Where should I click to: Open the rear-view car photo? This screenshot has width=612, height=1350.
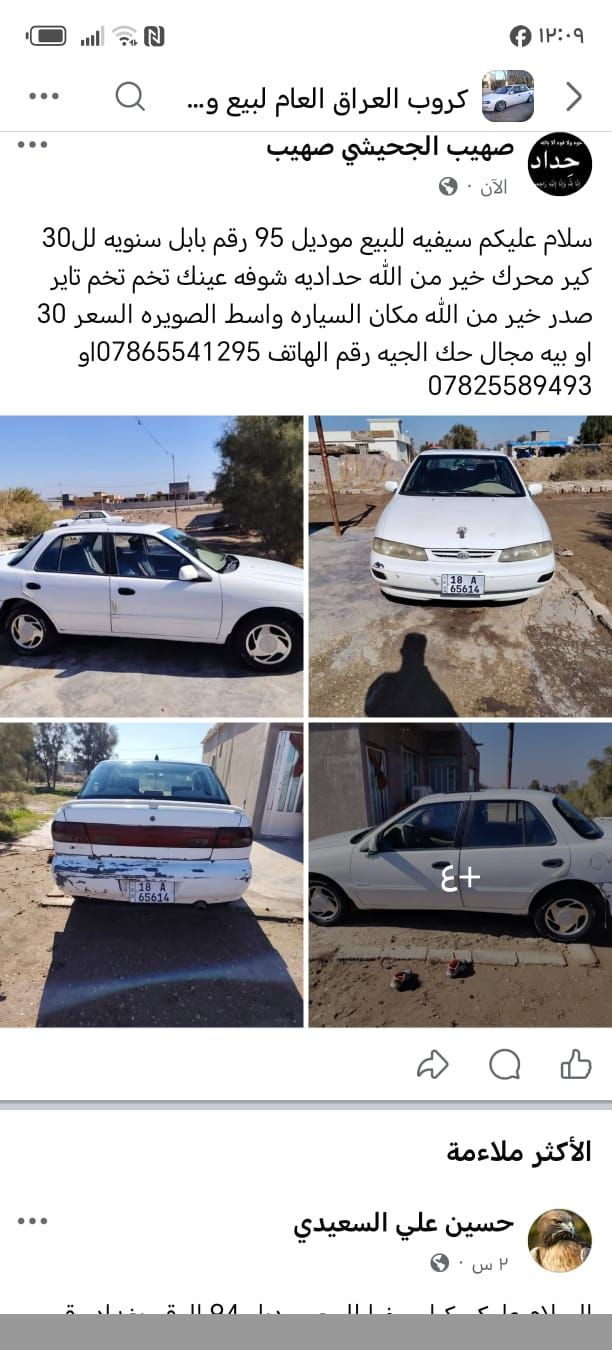point(151,875)
